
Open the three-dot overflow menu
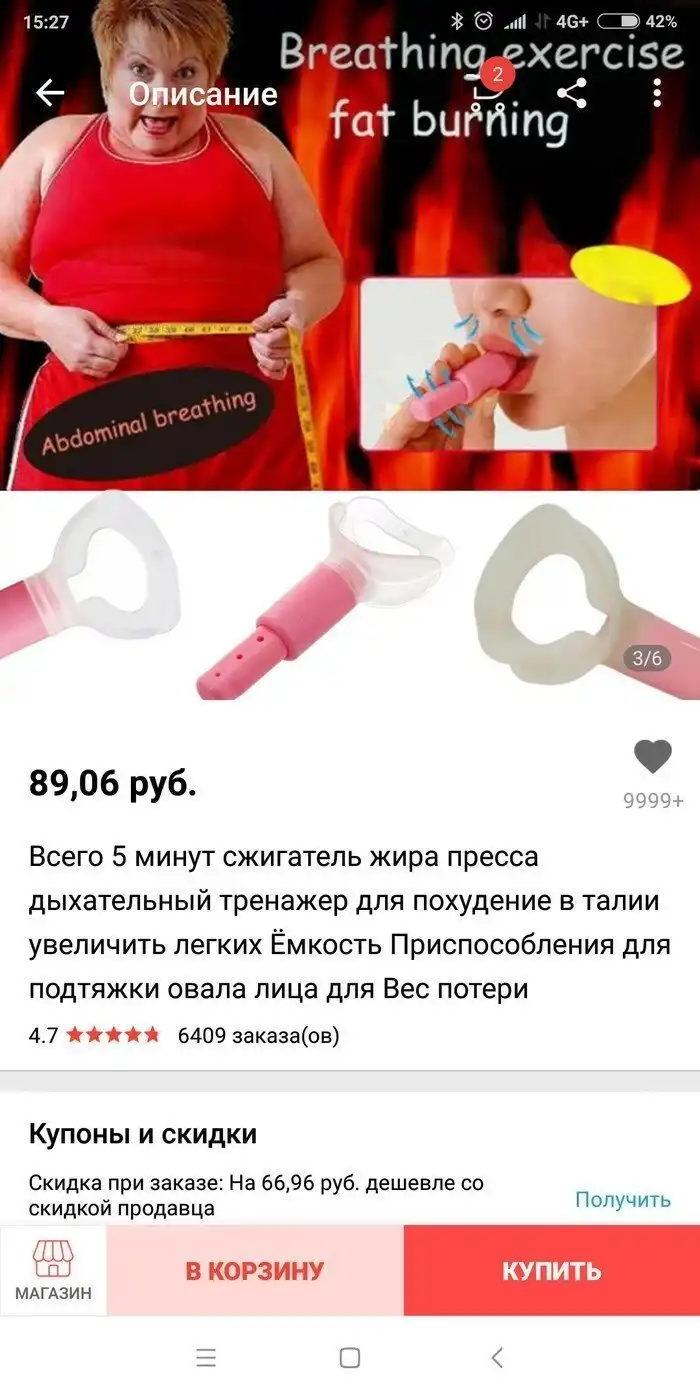tap(657, 93)
